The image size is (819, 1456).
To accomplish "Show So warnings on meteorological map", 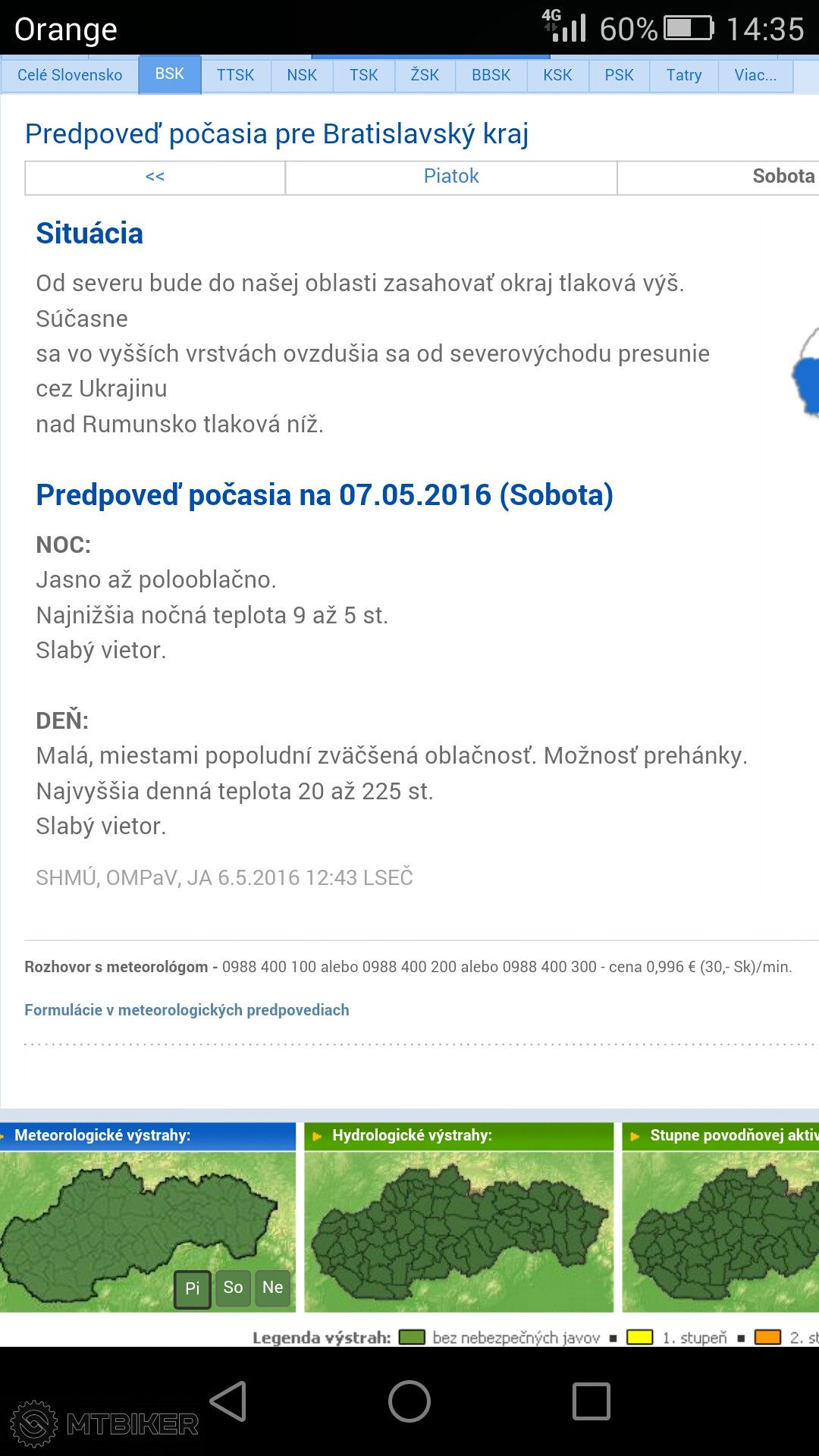I will 233,1288.
